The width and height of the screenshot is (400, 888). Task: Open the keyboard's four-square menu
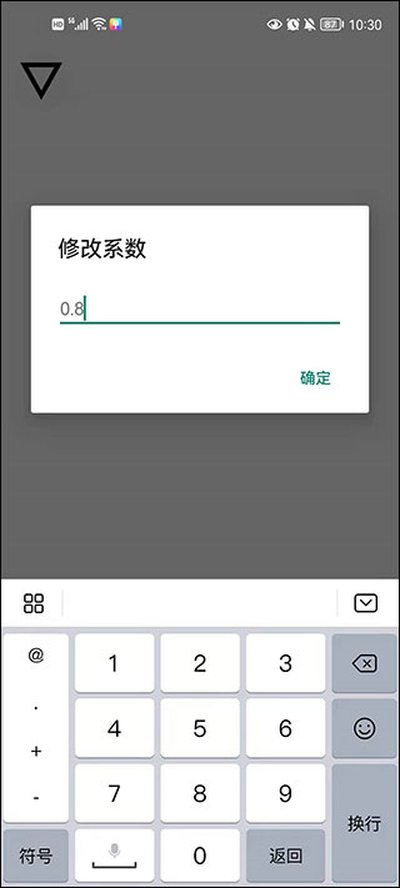pyautogui.click(x=33, y=603)
